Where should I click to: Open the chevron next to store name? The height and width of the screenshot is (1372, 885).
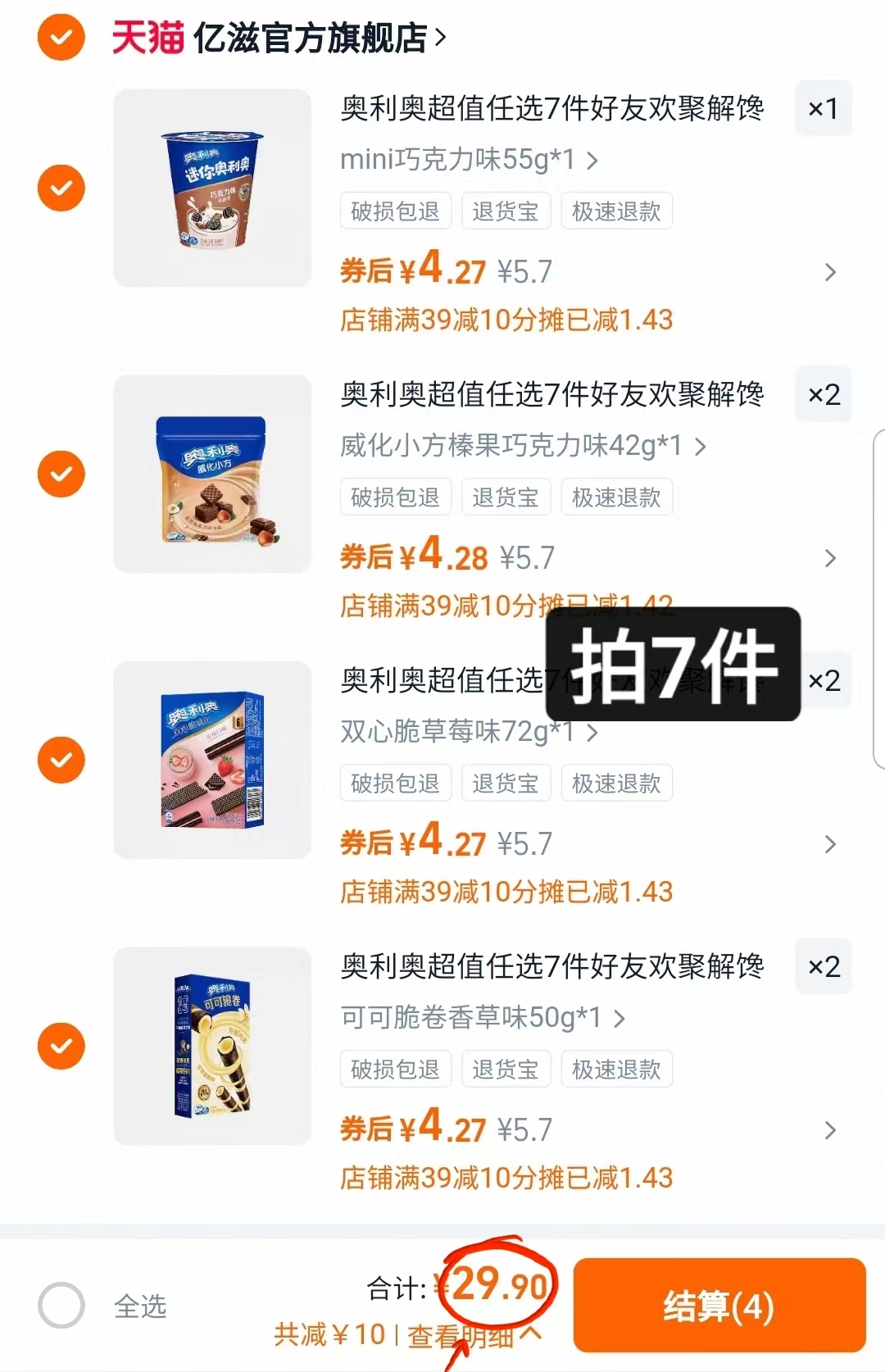pyautogui.click(x=441, y=38)
